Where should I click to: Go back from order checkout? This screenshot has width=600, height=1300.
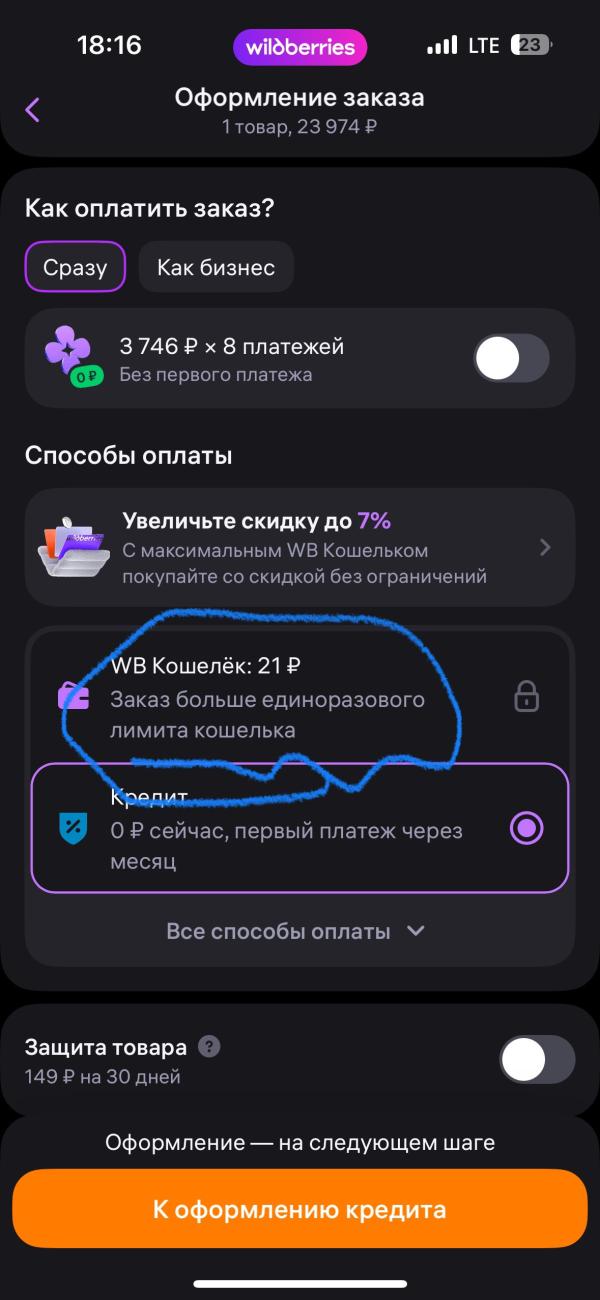coord(33,109)
